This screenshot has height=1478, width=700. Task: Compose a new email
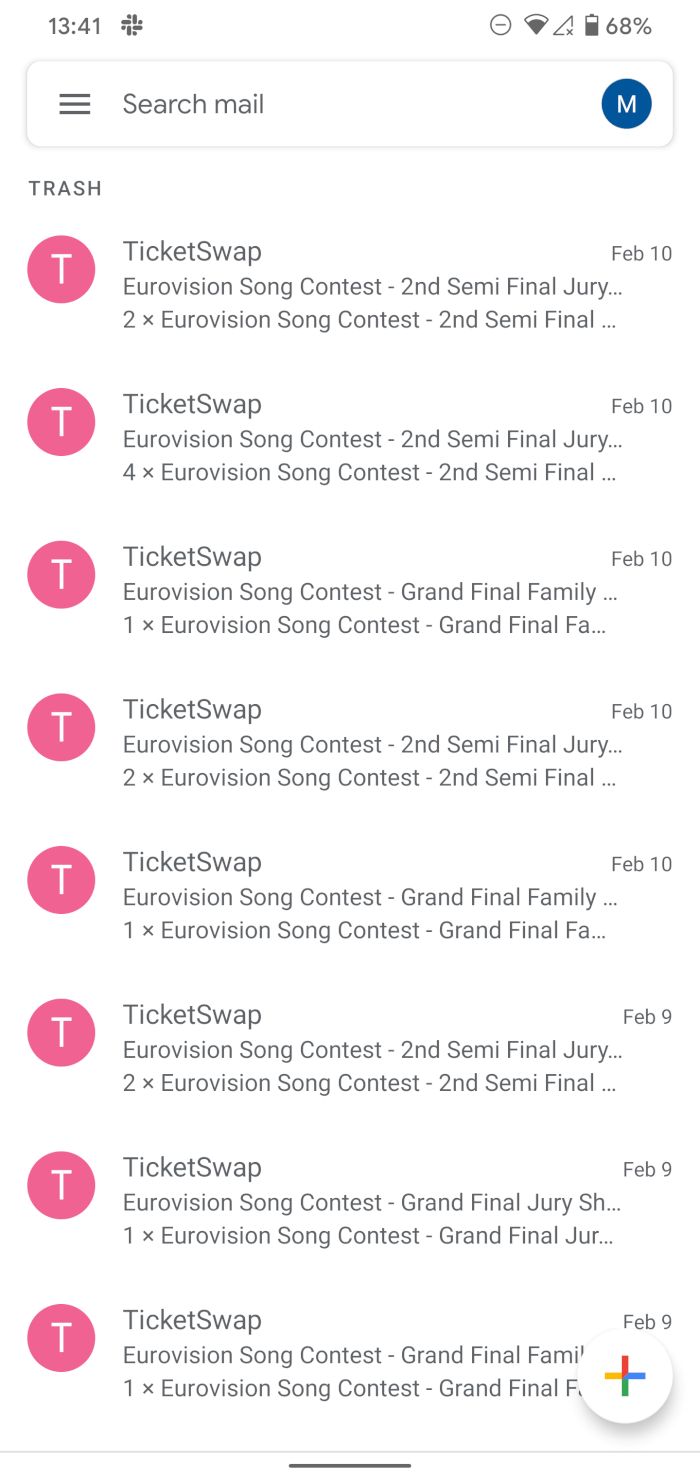(625, 1376)
